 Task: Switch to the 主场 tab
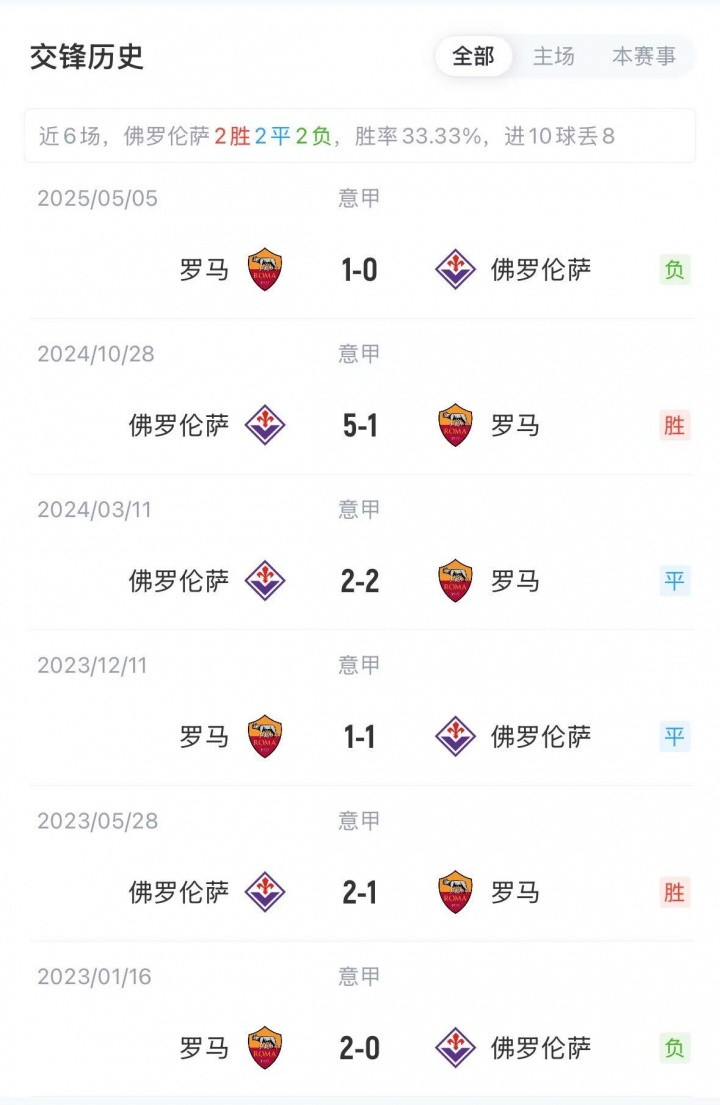point(554,57)
